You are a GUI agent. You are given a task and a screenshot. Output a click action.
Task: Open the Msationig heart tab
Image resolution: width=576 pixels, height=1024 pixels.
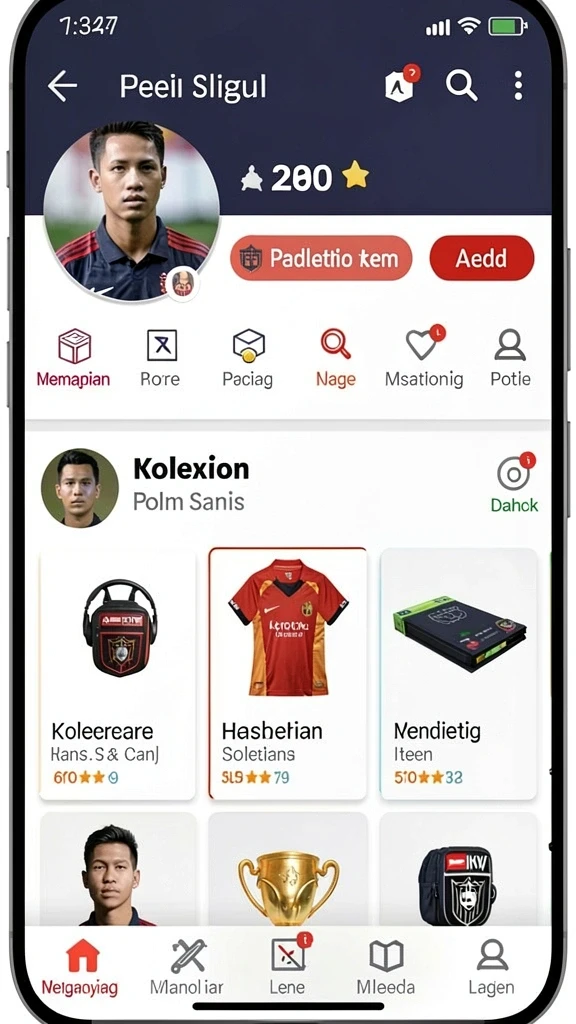[424, 358]
